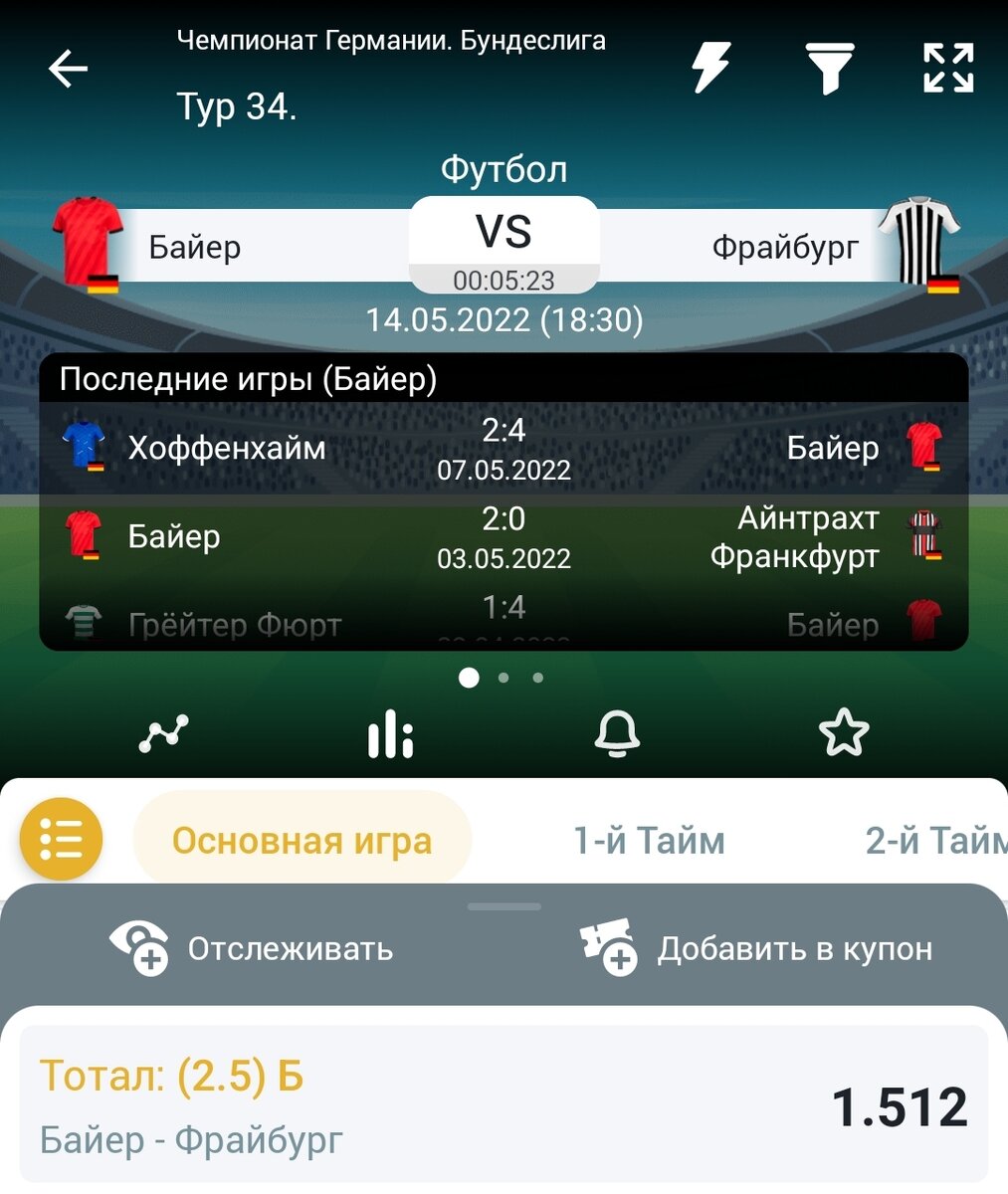The image size is (1008, 1194).
Task: Tap Отслеживать to track the bet
Action: click(x=252, y=948)
